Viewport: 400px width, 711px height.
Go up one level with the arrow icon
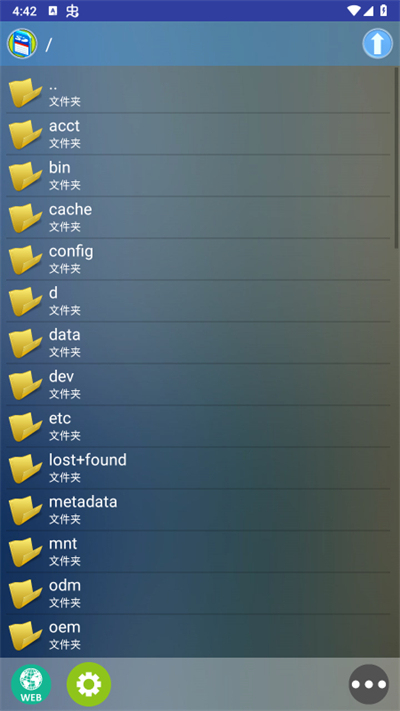(x=377, y=44)
